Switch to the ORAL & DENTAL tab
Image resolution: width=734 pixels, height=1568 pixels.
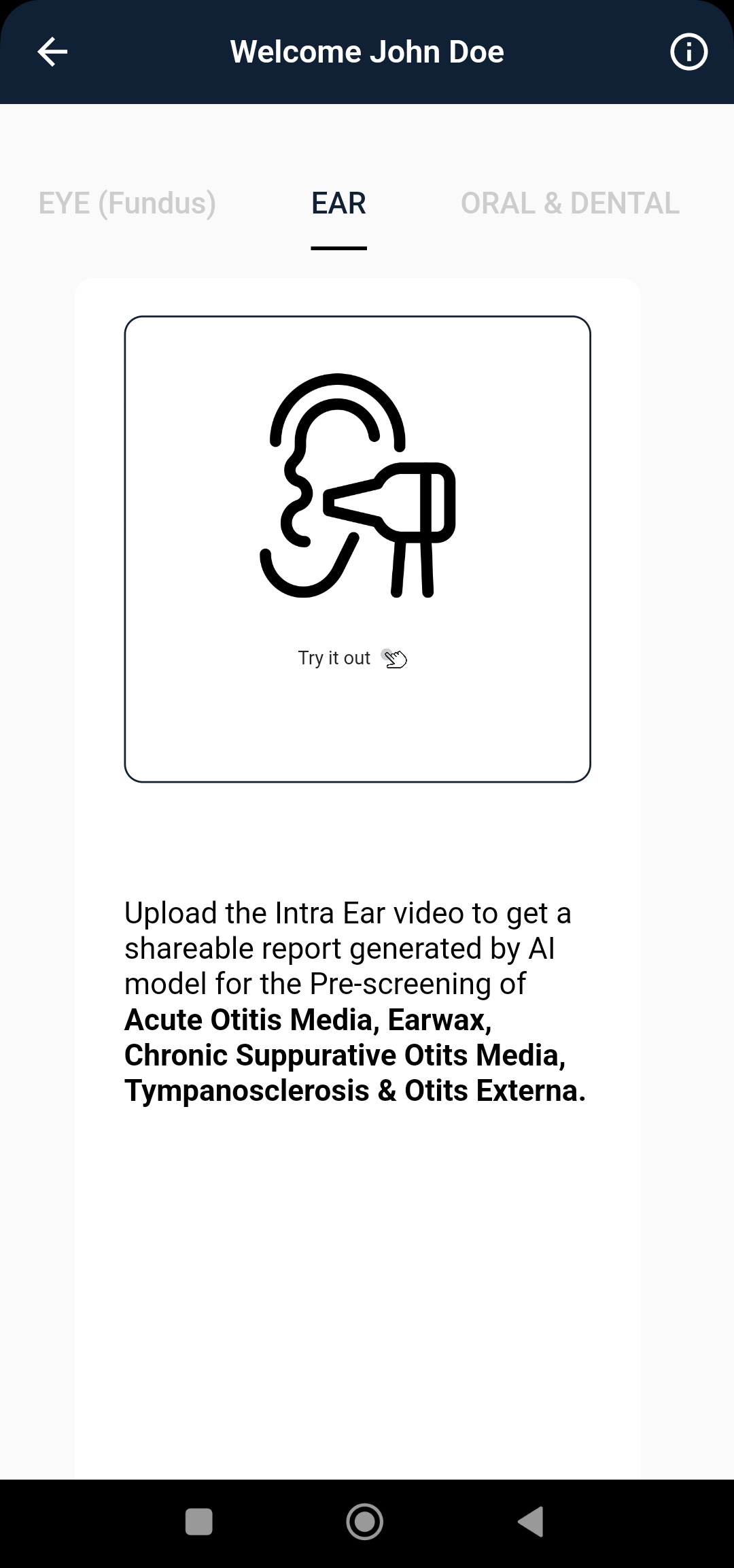tap(570, 203)
